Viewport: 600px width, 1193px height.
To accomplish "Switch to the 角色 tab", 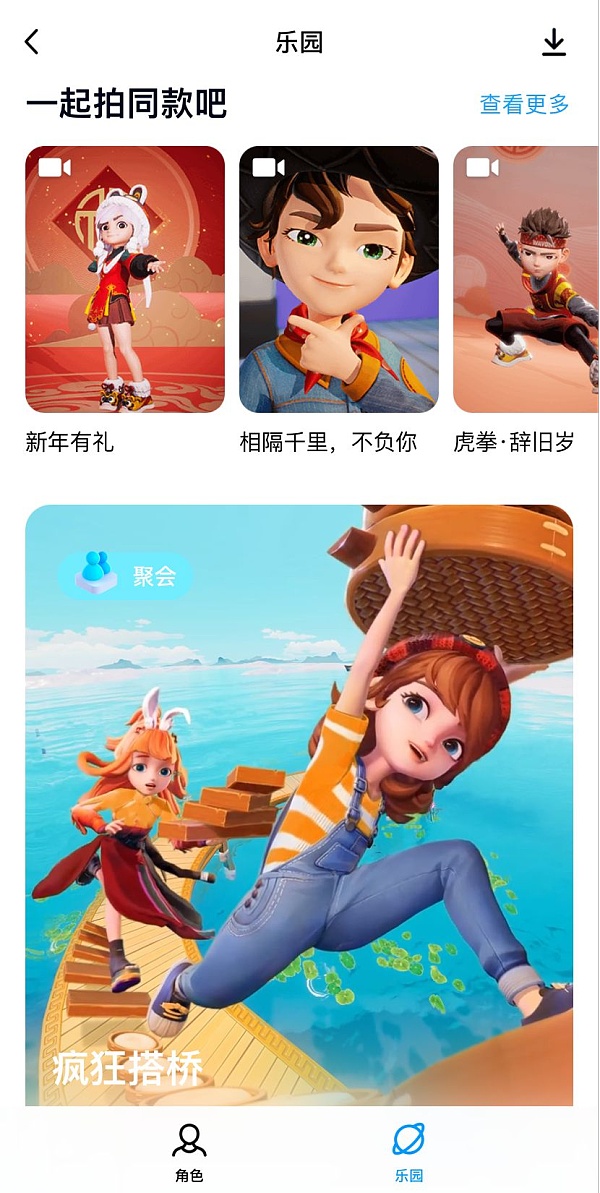I will [x=189, y=1150].
